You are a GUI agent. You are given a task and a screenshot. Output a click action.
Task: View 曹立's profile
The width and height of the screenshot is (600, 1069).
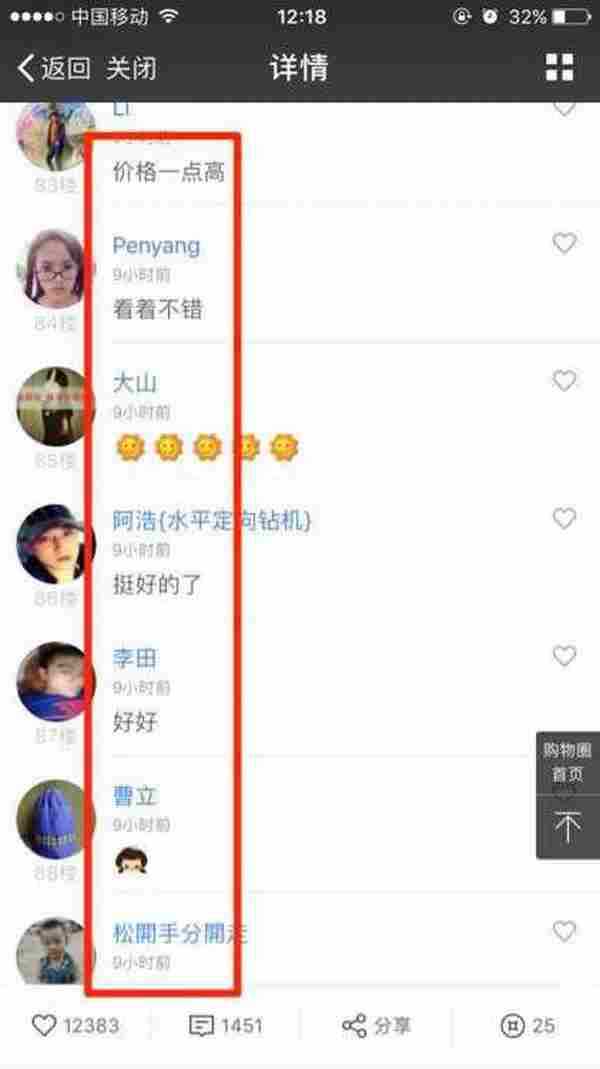pos(135,797)
